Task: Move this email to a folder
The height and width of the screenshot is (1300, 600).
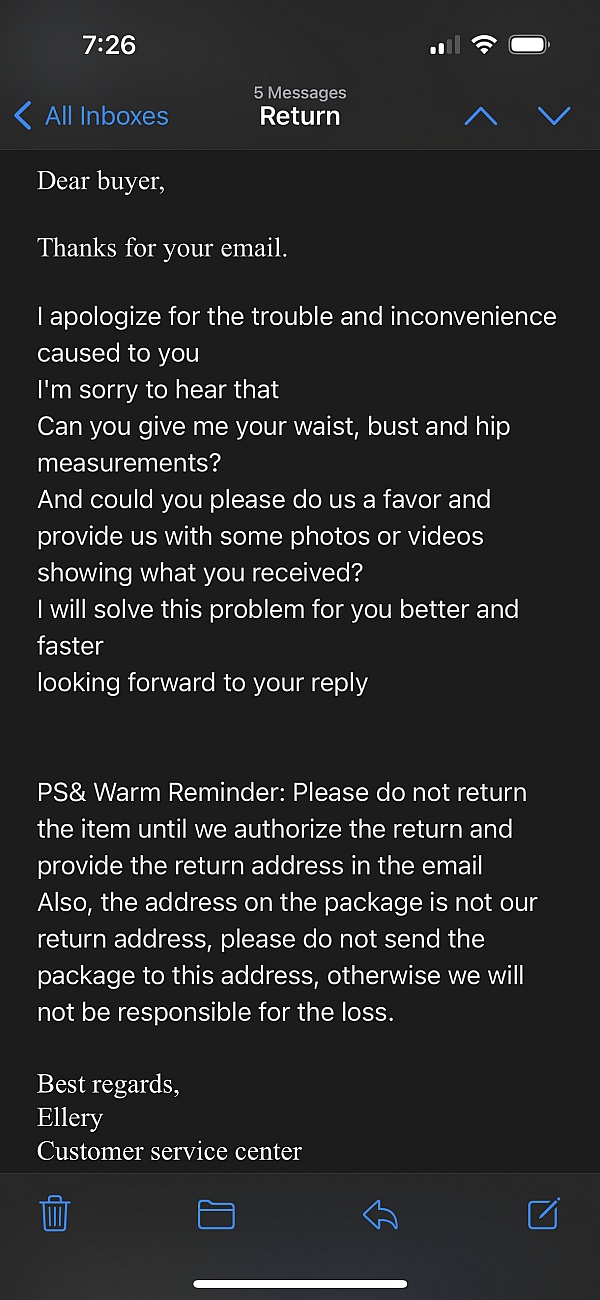Action: [x=216, y=1214]
